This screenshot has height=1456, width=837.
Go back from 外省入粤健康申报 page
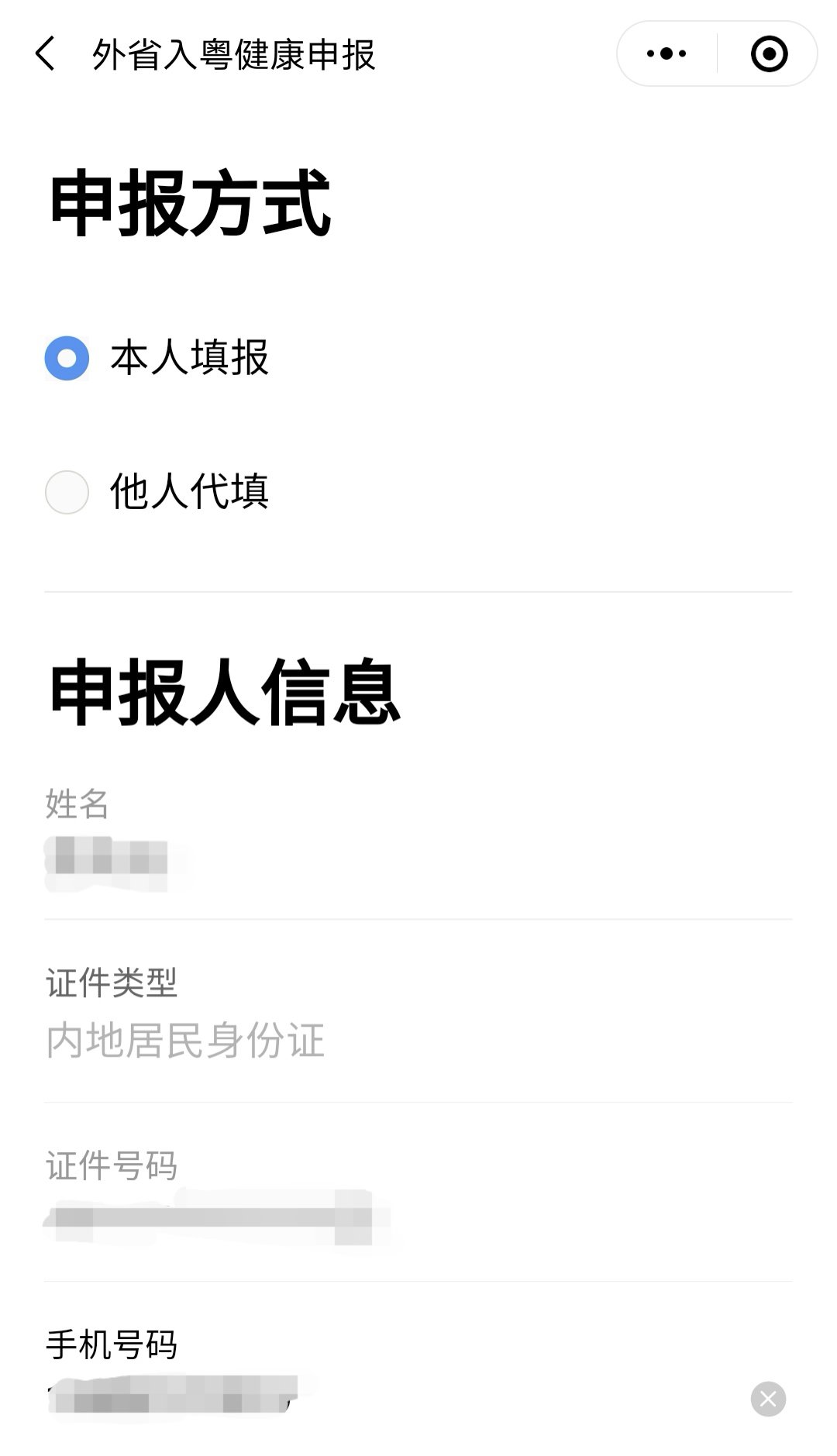[x=45, y=54]
